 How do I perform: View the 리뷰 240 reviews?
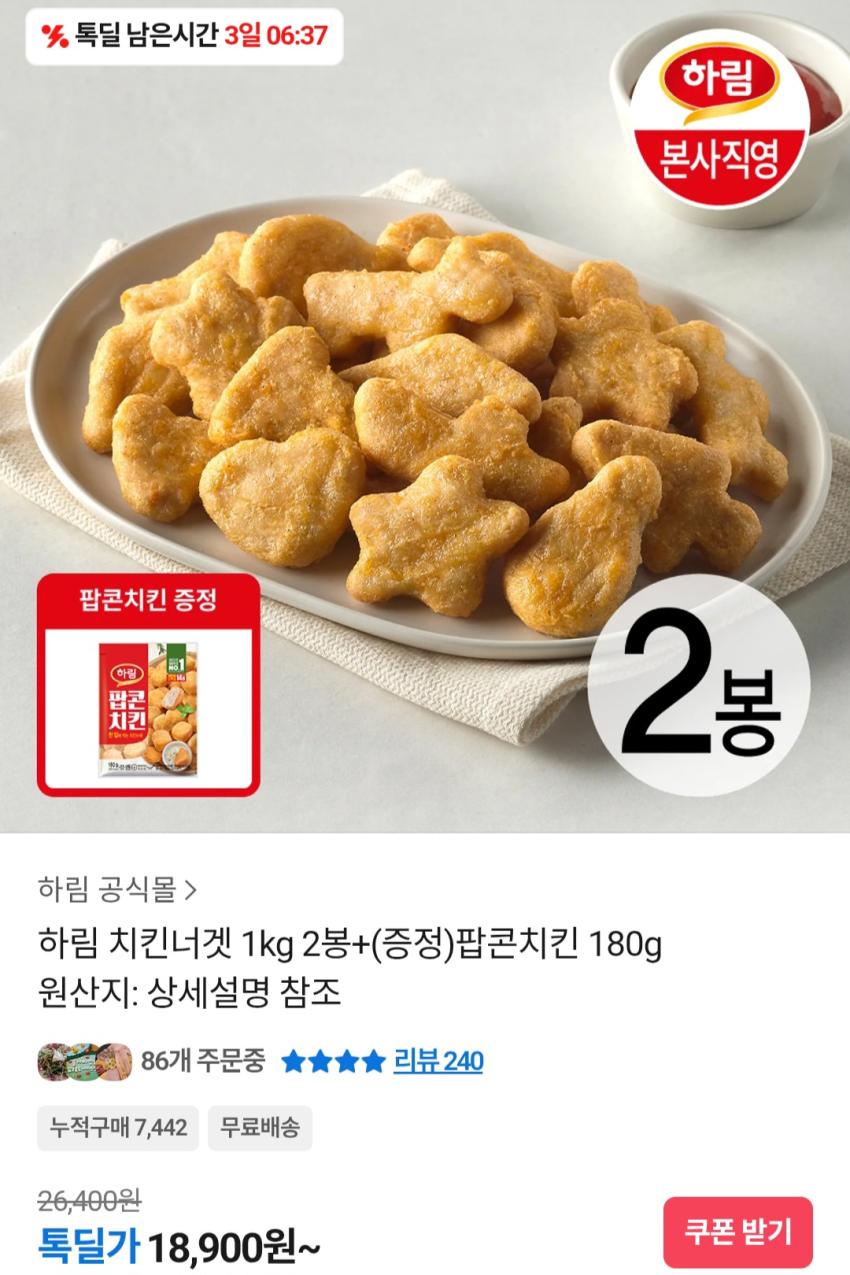[x=438, y=1061]
